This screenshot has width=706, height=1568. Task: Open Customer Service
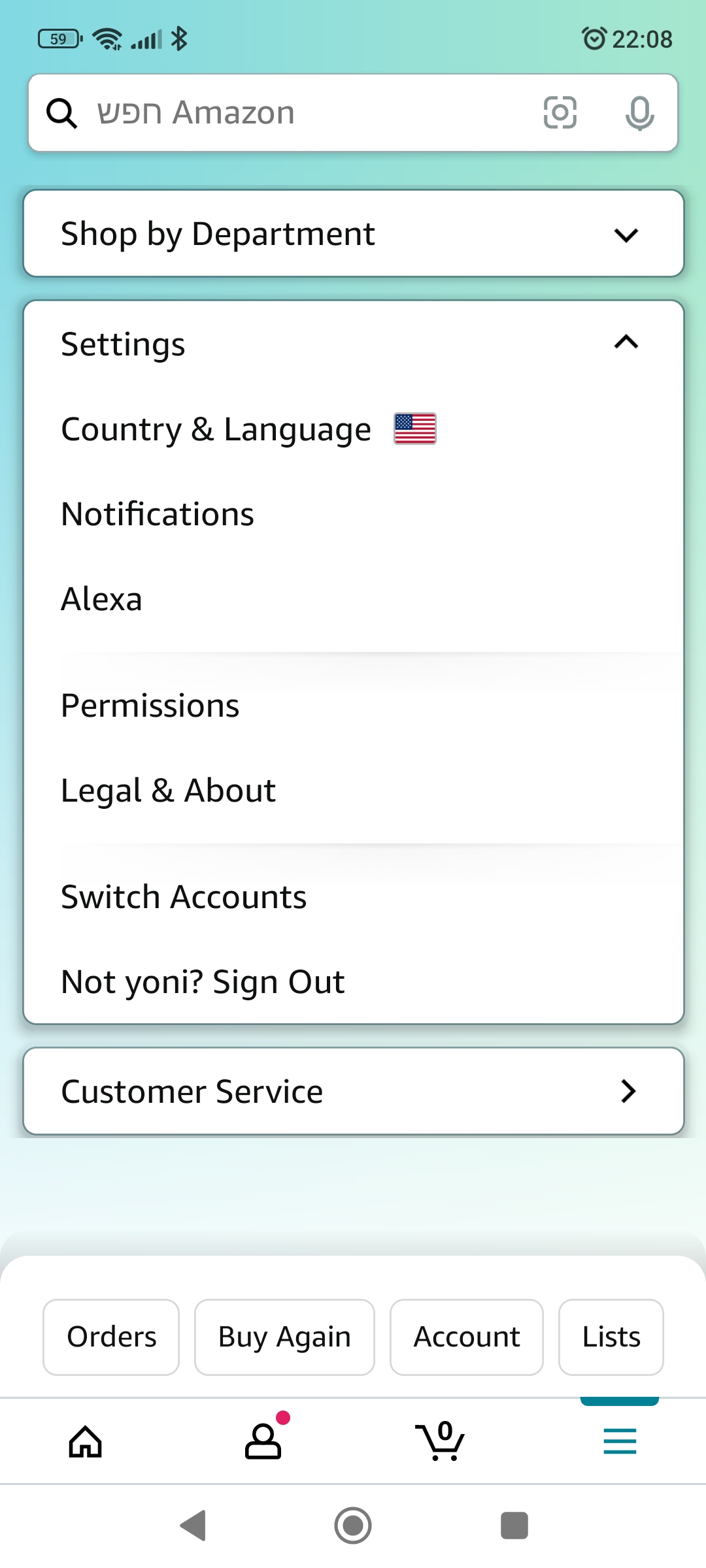pyautogui.click(x=353, y=1091)
